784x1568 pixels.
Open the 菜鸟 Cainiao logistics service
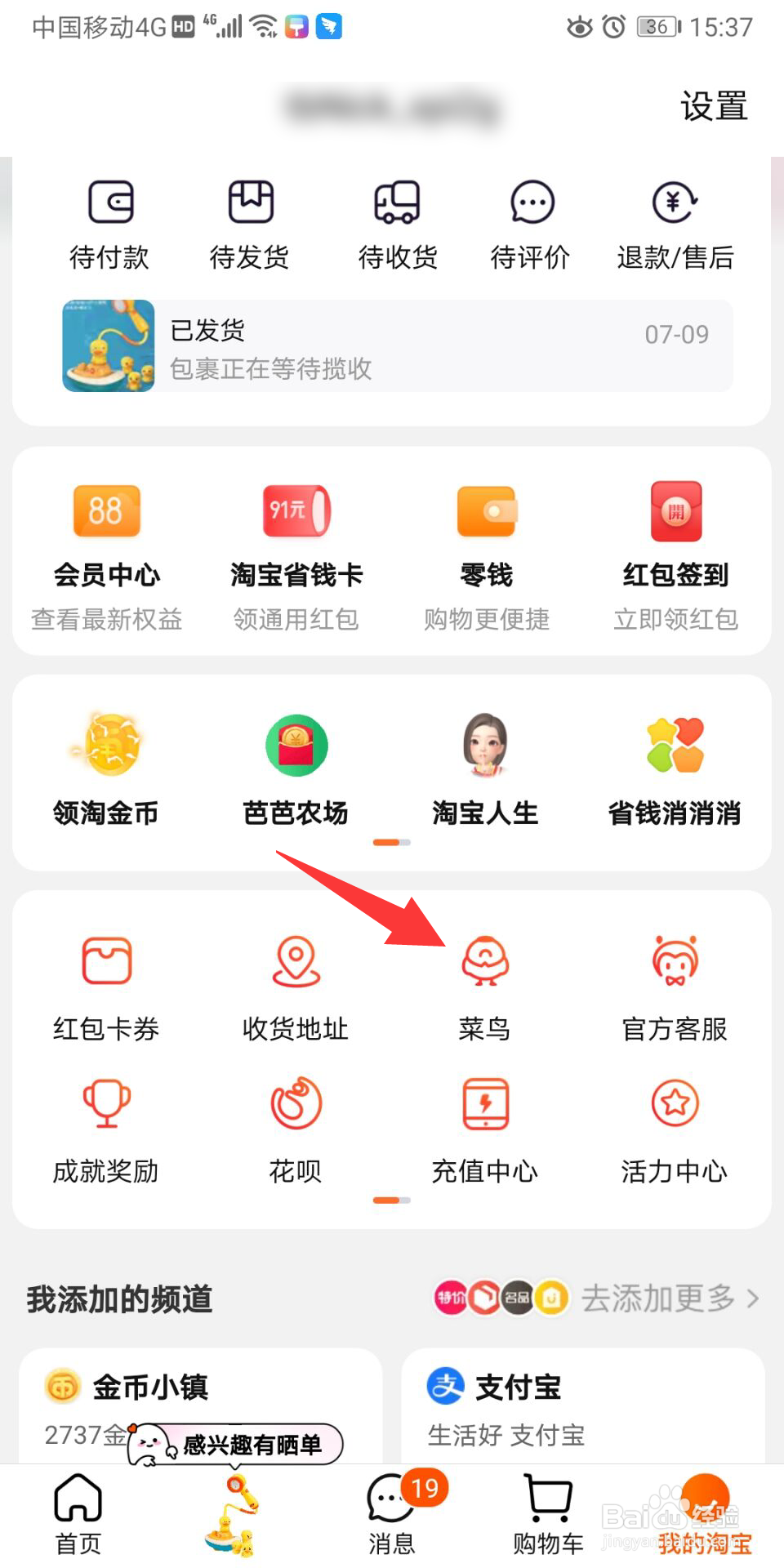pos(485,984)
